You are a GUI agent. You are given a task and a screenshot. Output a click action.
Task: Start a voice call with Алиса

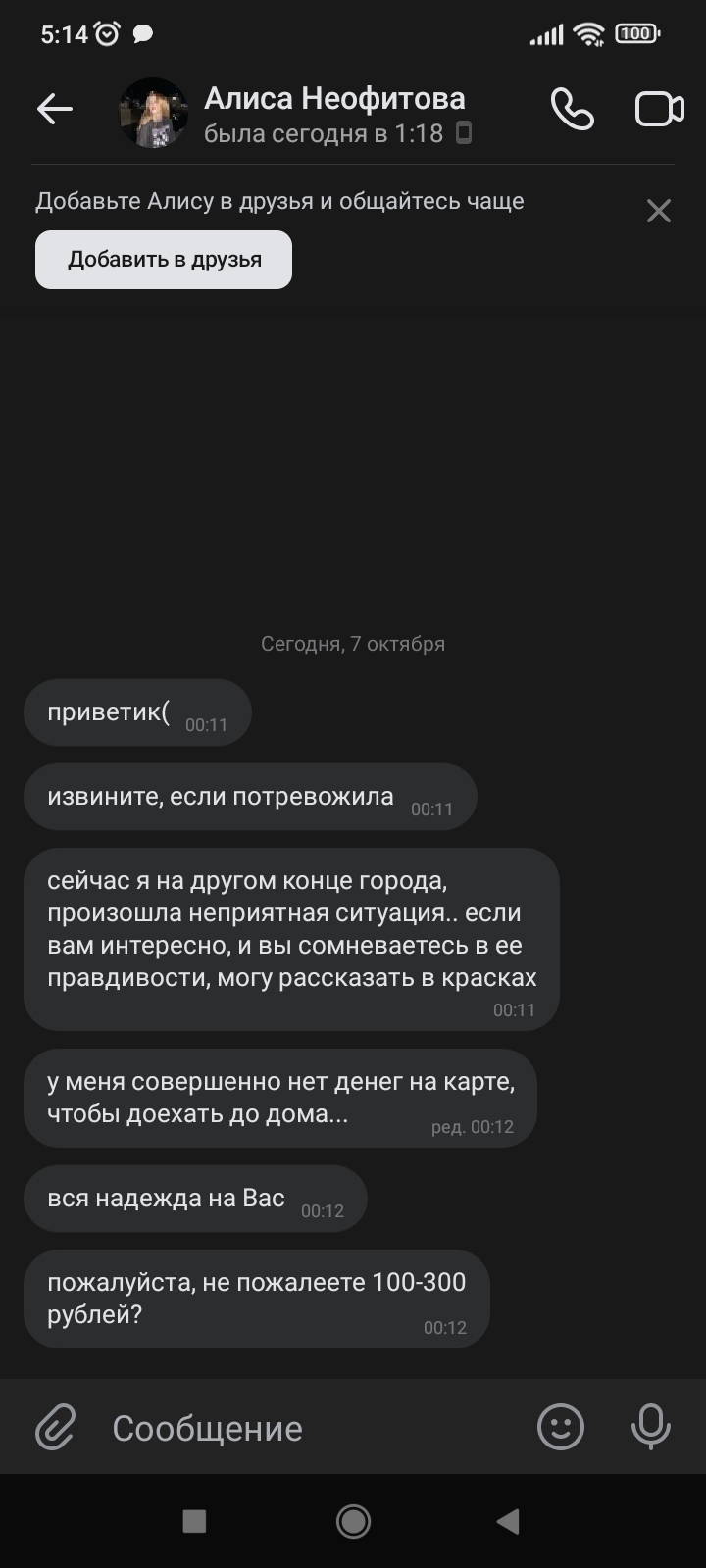coord(572,109)
